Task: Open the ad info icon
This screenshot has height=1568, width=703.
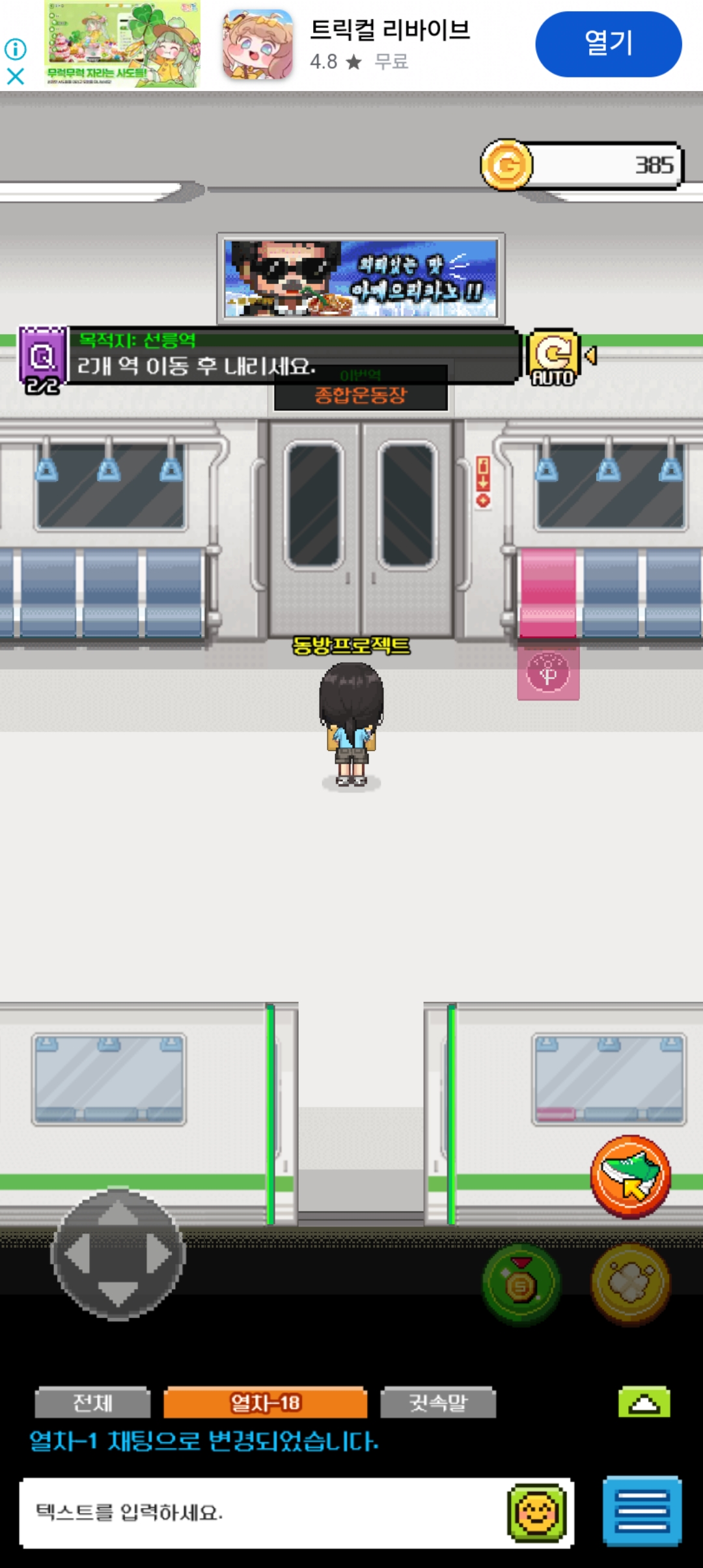Action: tap(16, 49)
